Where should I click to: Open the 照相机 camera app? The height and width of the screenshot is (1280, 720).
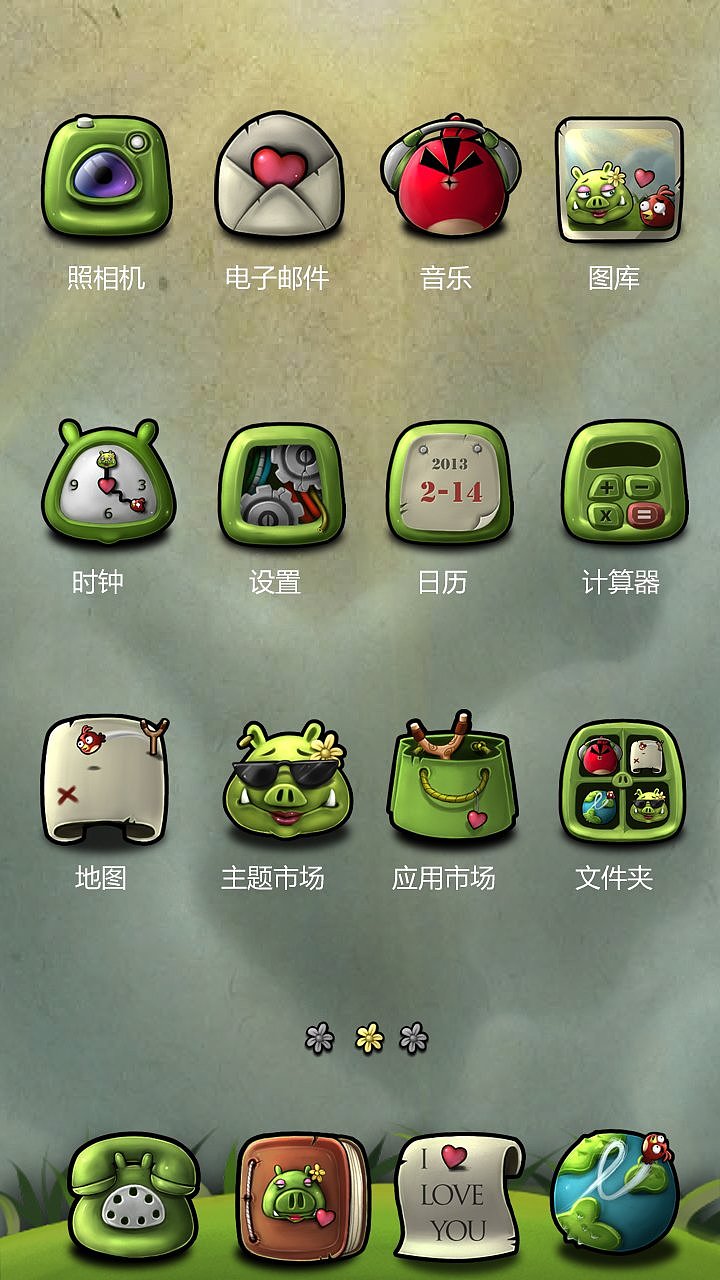(x=107, y=178)
